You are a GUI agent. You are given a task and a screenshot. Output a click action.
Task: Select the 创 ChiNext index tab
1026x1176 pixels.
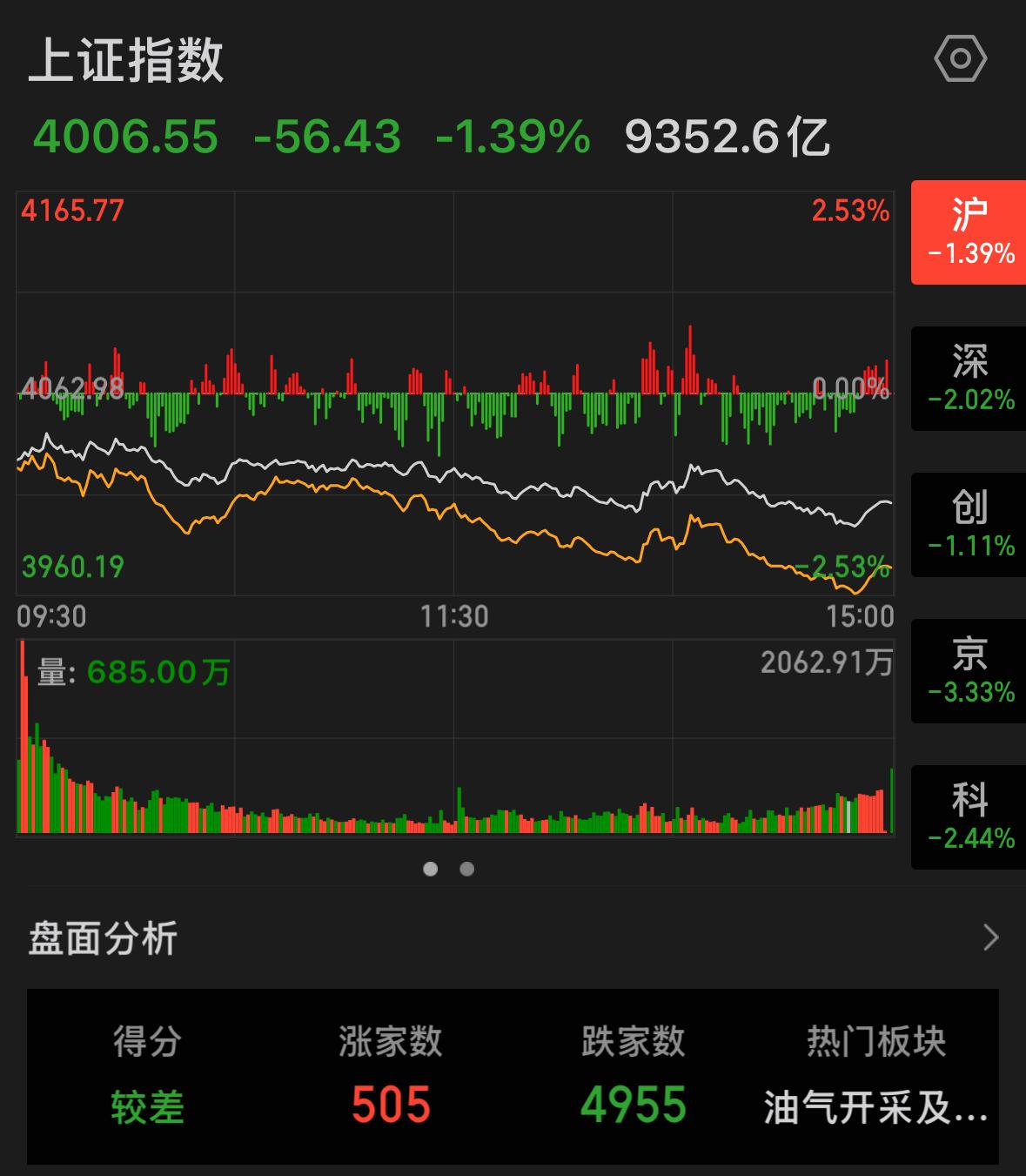[967, 525]
